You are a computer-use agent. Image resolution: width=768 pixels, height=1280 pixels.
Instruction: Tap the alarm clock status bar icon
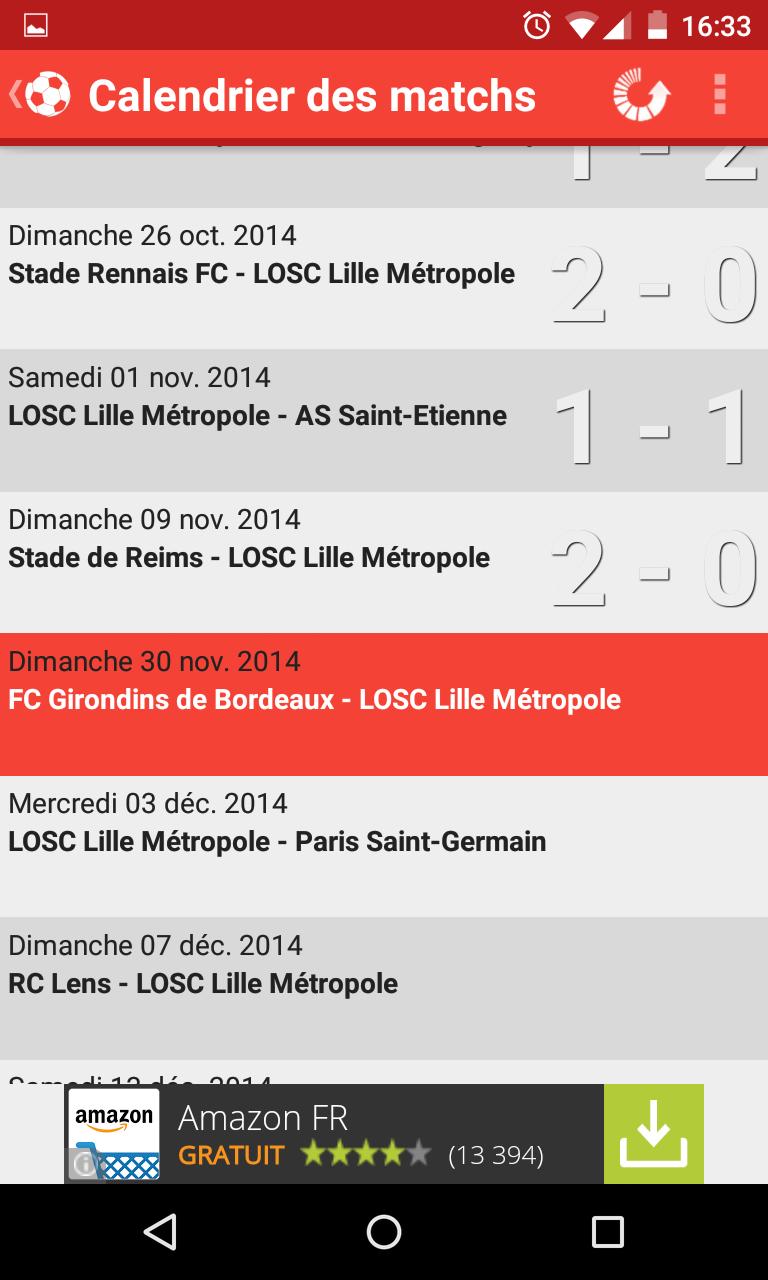coord(537,24)
